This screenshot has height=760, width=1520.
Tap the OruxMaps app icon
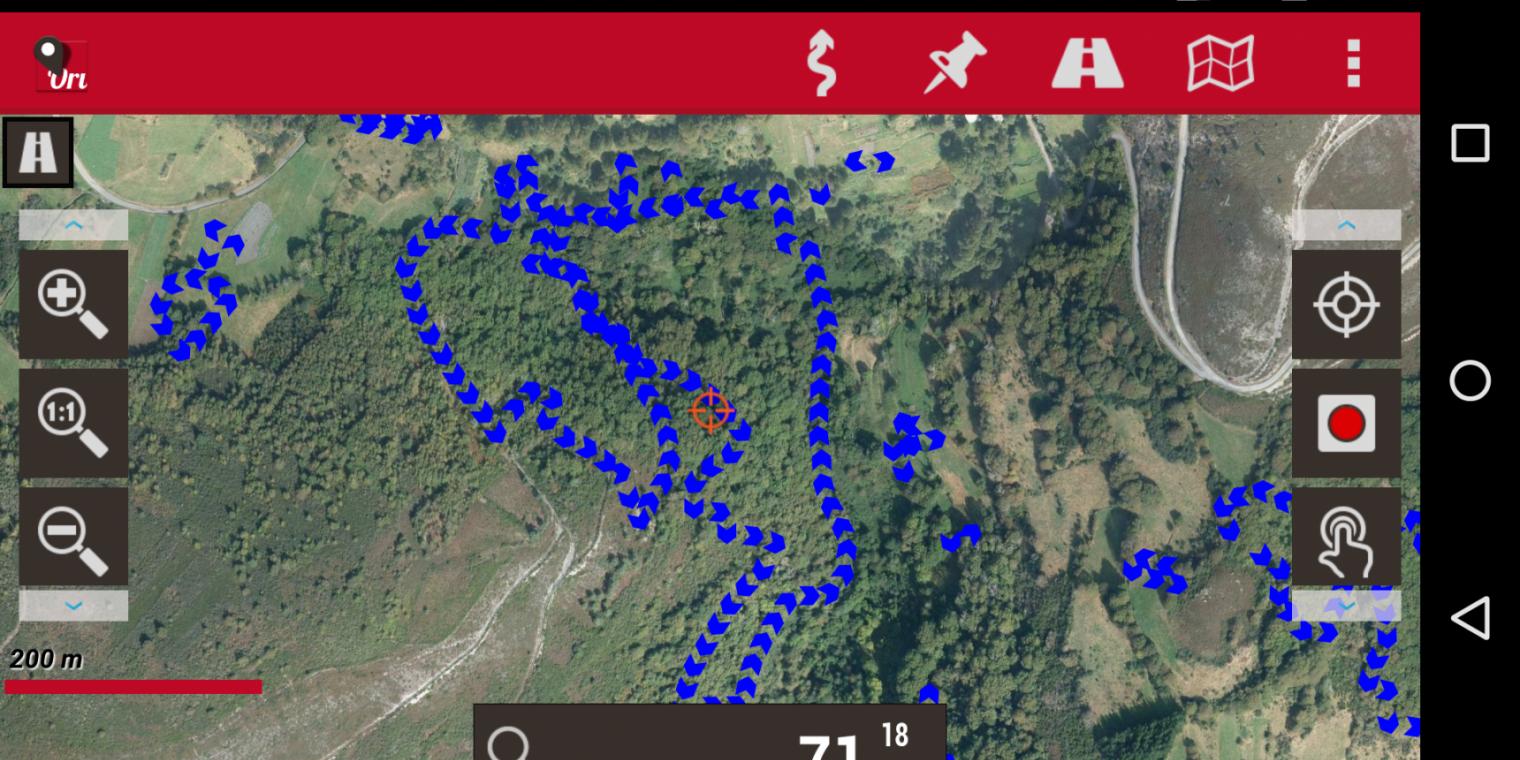(61, 64)
